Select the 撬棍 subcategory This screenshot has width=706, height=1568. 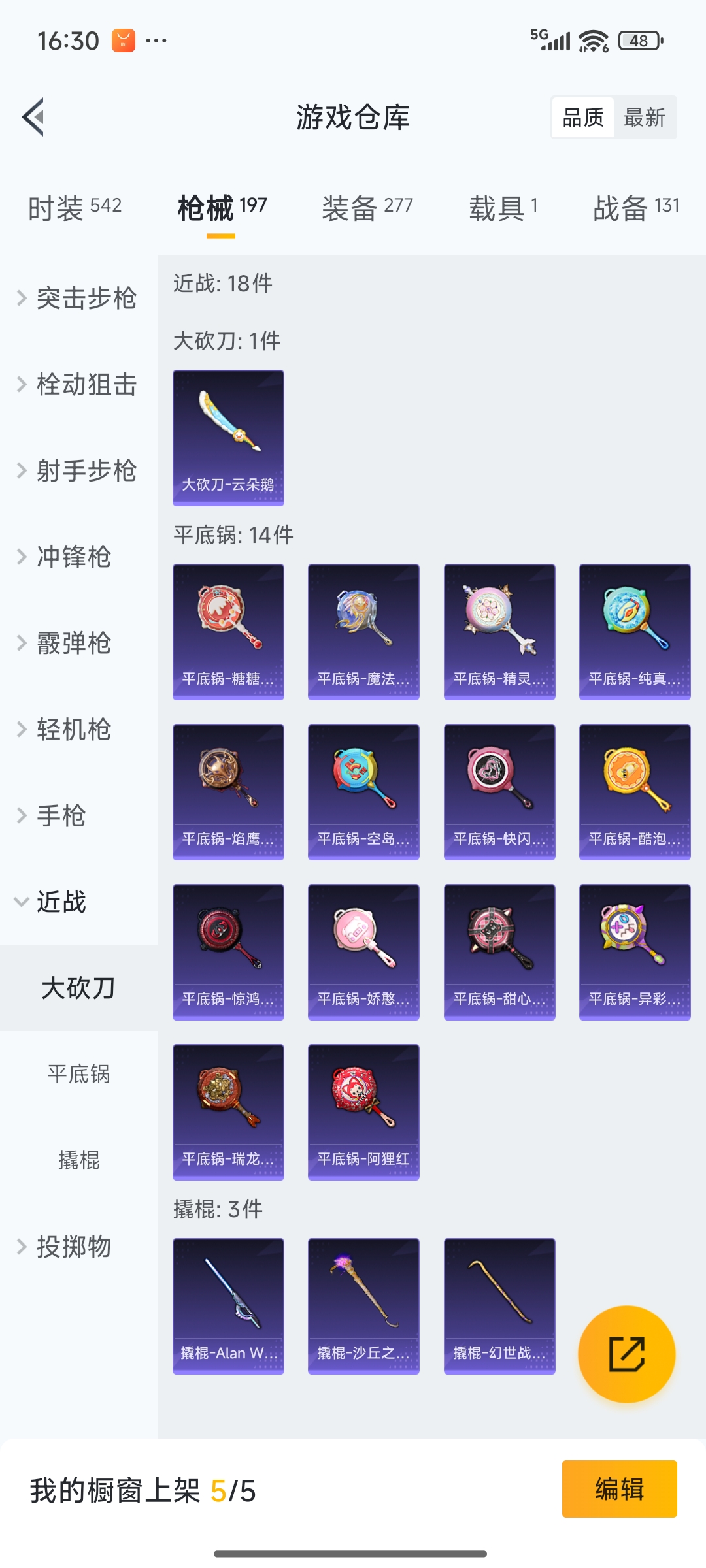78,1160
